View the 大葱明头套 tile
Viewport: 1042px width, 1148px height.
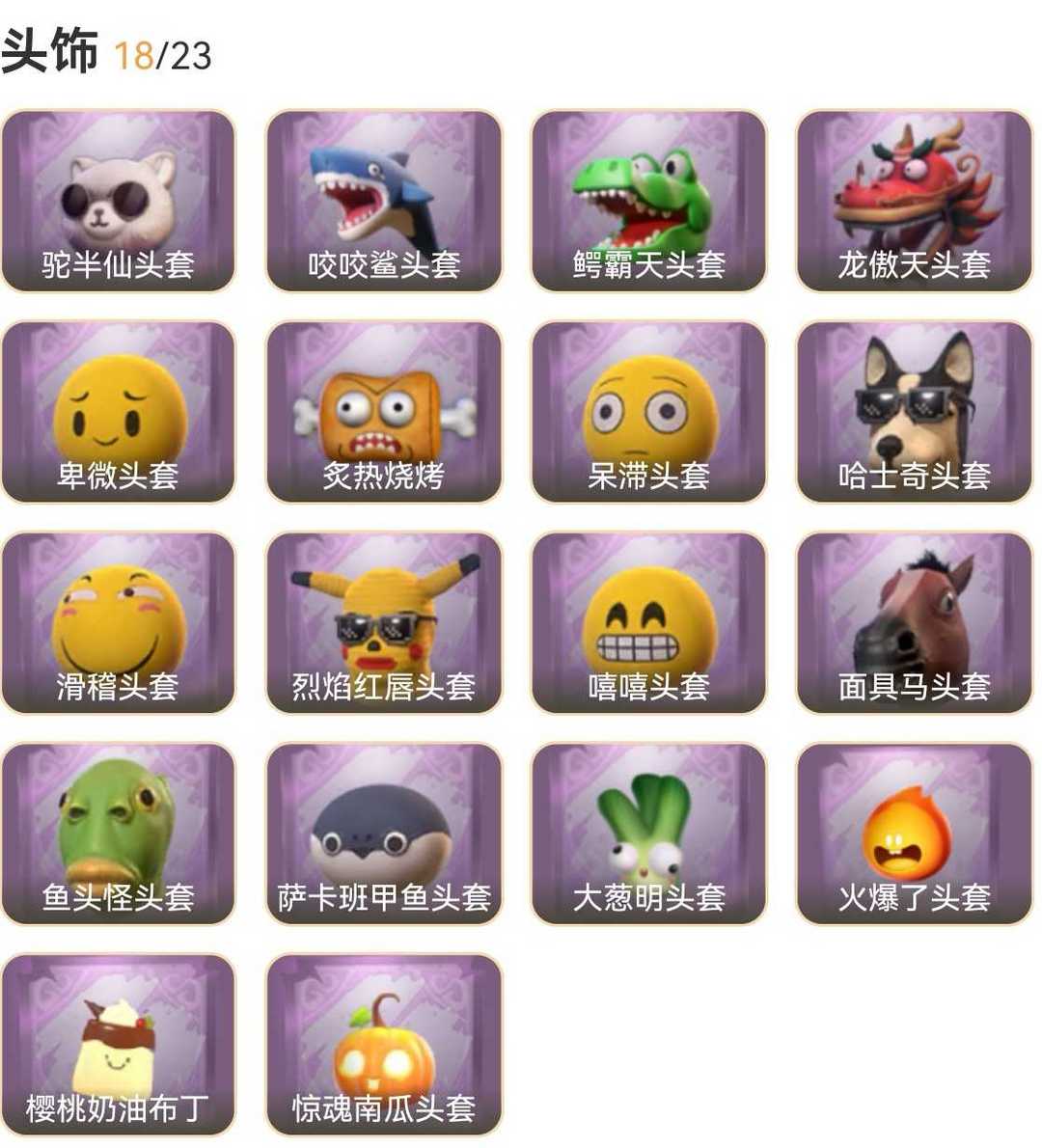(648, 834)
